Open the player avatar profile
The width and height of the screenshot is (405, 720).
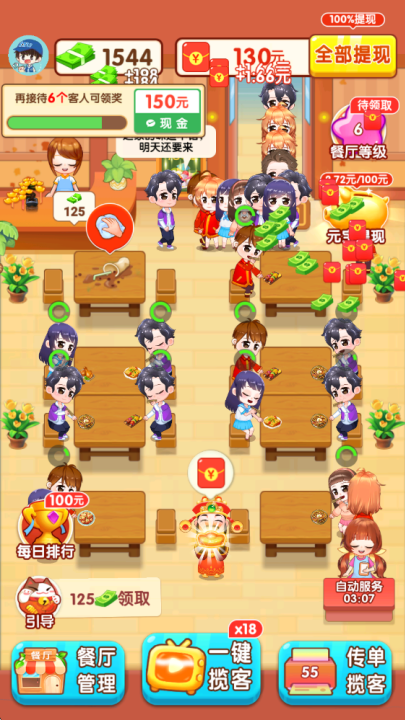pyautogui.click(x=28, y=56)
